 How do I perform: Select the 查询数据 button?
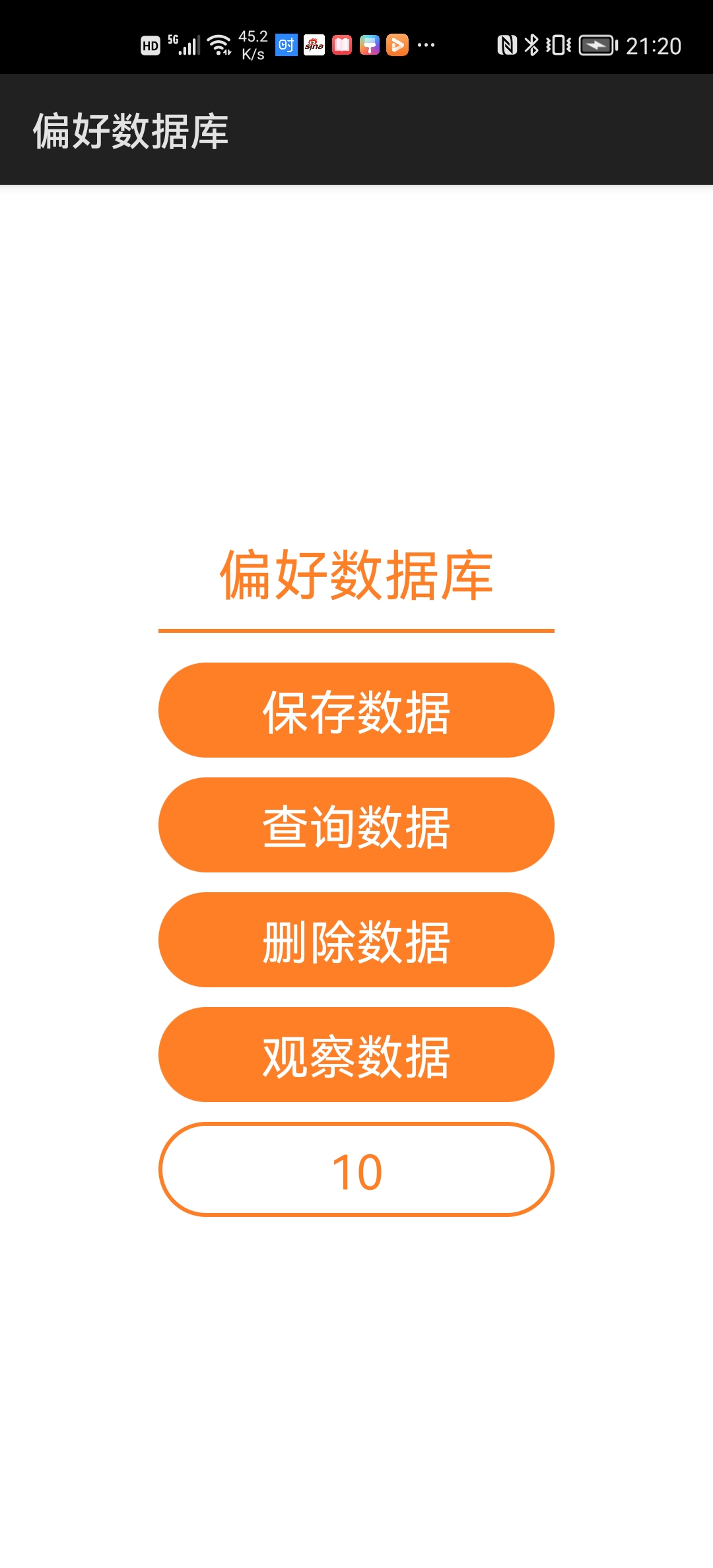[x=356, y=825]
